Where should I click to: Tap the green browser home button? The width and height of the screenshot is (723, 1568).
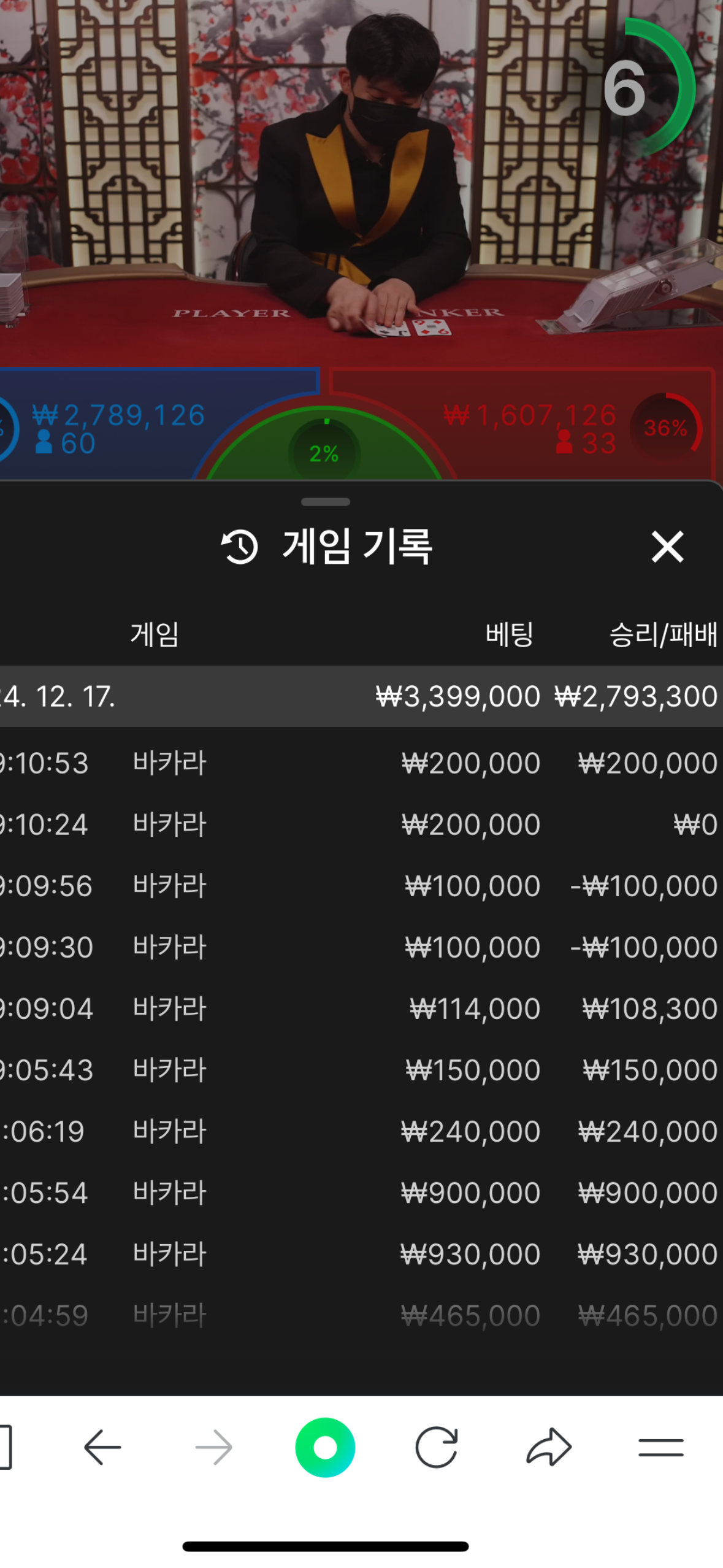pyautogui.click(x=325, y=1447)
